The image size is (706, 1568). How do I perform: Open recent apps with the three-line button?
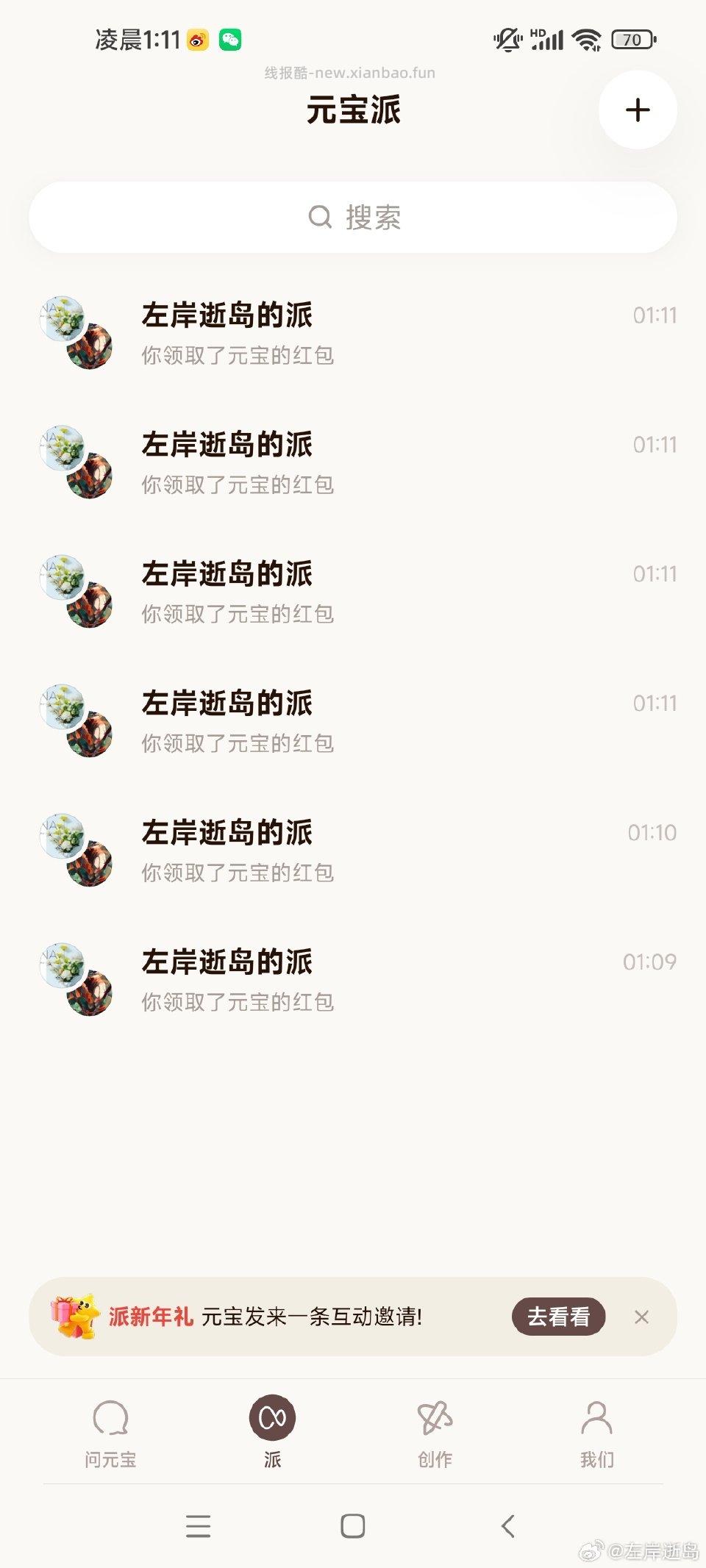pyautogui.click(x=198, y=1525)
